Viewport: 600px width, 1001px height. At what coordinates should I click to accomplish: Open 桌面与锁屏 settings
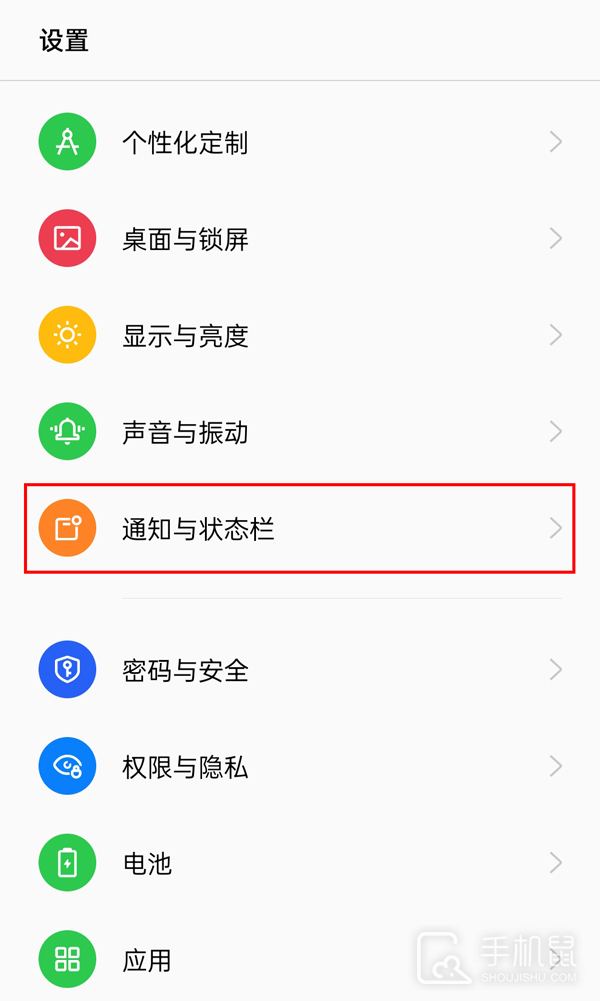pyautogui.click(x=185, y=240)
